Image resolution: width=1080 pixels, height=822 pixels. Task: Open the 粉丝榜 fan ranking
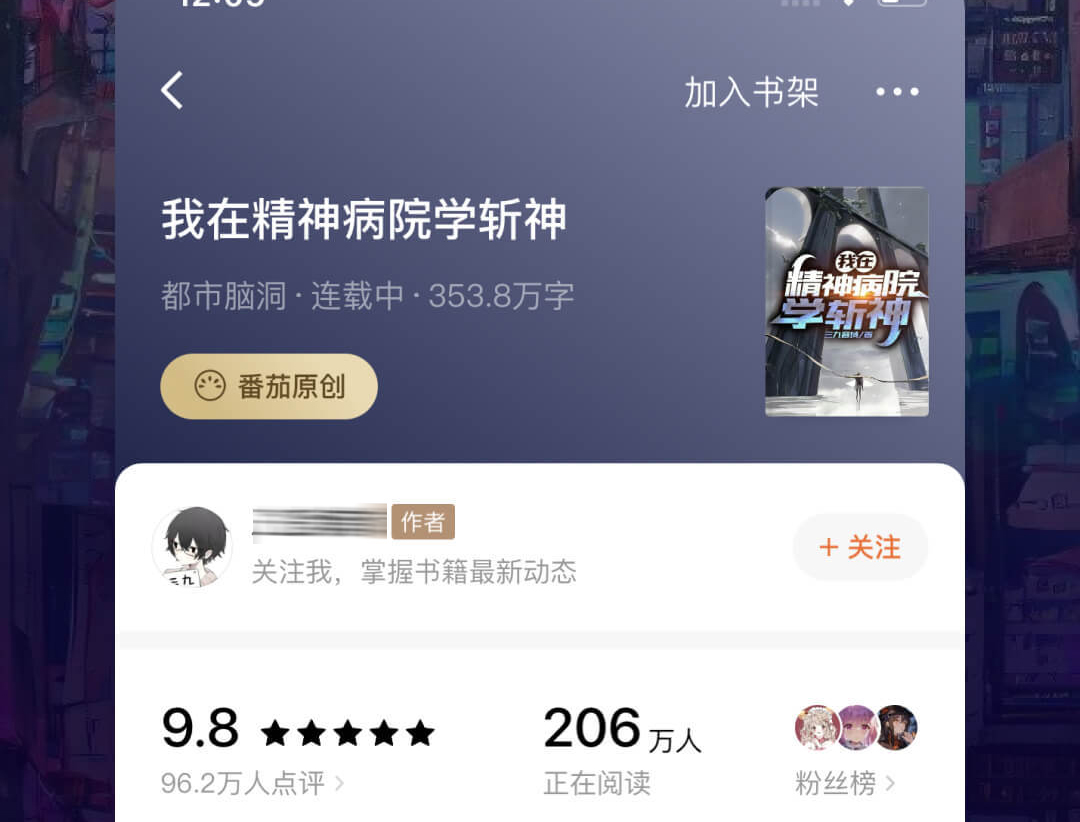click(845, 783)
